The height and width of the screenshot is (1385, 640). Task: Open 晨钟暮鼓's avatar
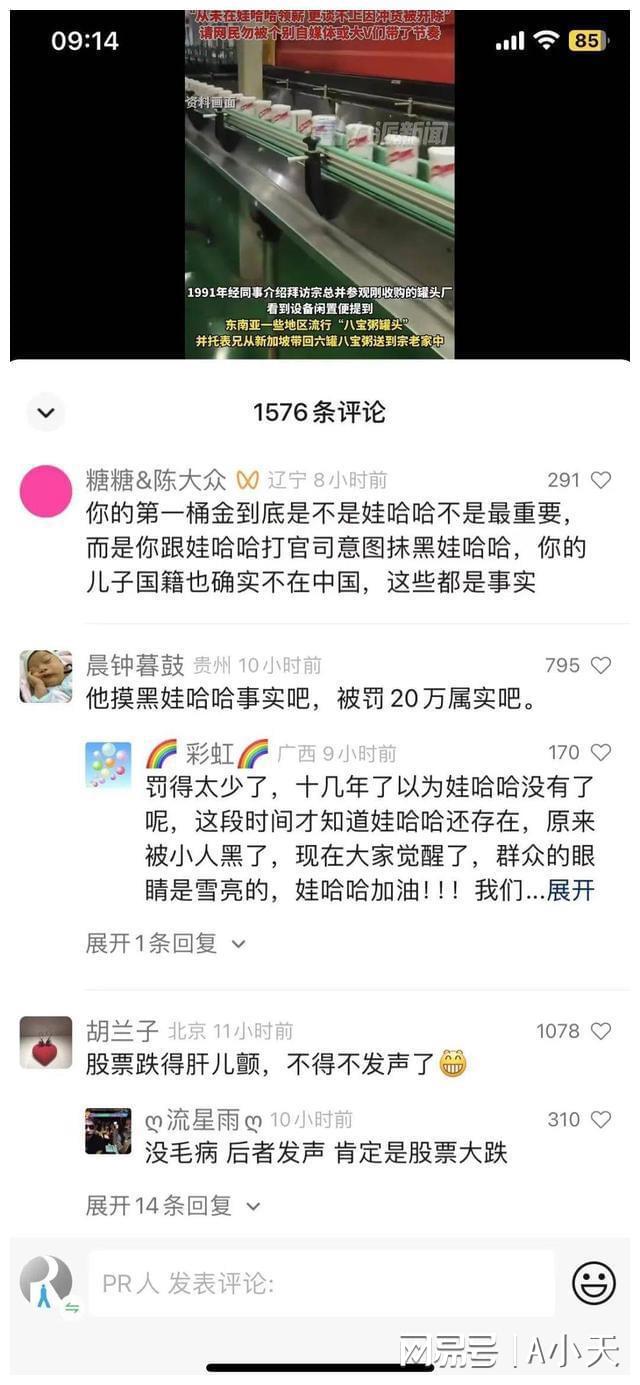click(46, 677)
